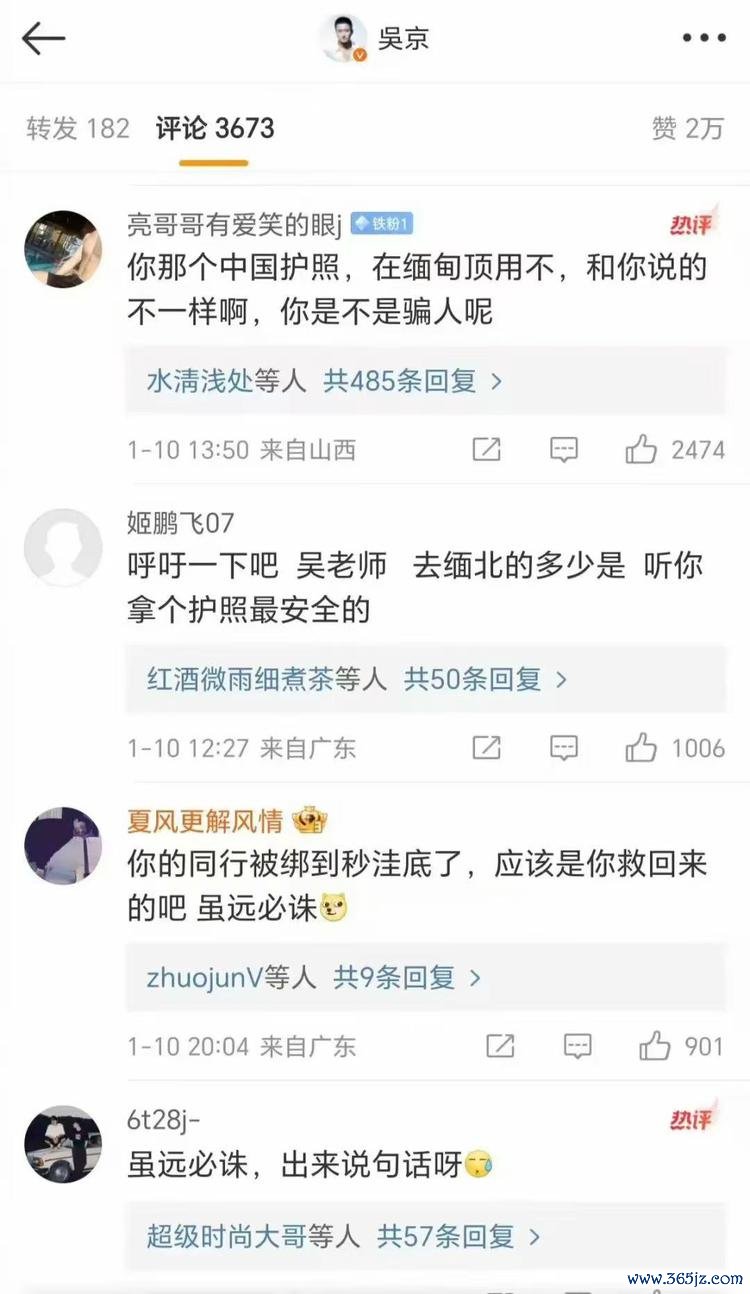
Task: View the 共50条回复 replies thread
Action: tap(485, 680)
